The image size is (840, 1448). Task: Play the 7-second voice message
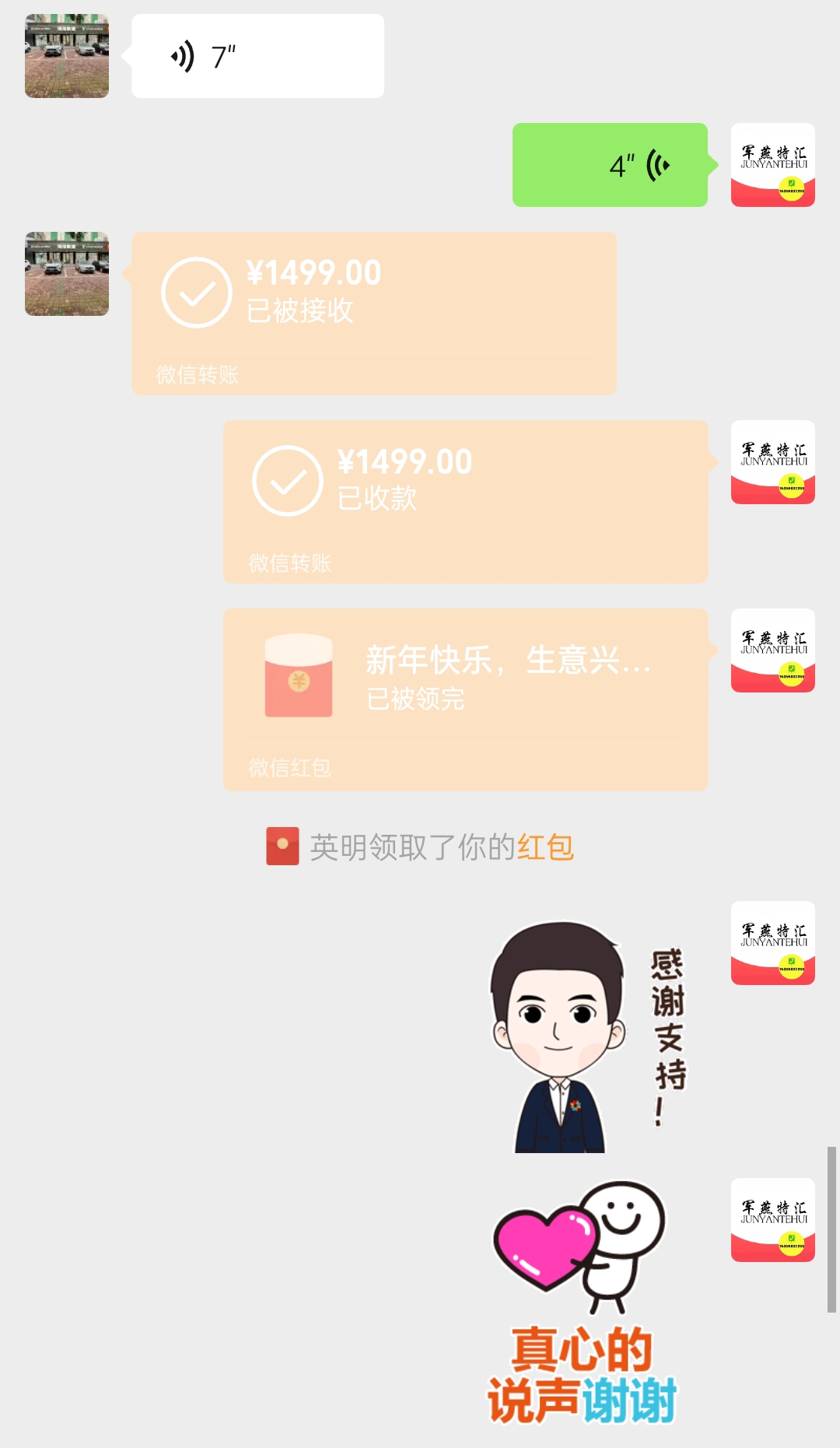(x=257, y=56)
